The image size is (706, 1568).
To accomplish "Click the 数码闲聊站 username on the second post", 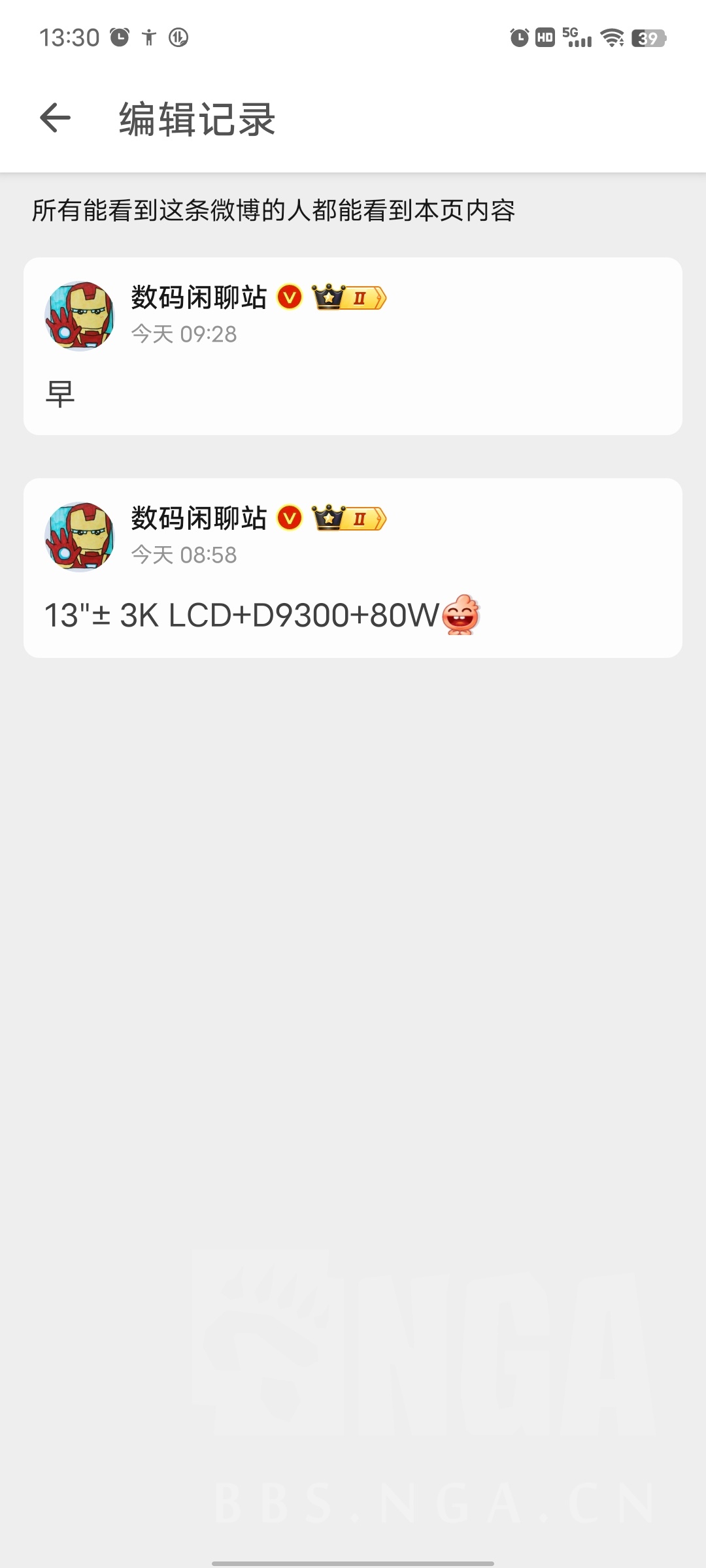I will click(x=198, y=519).
